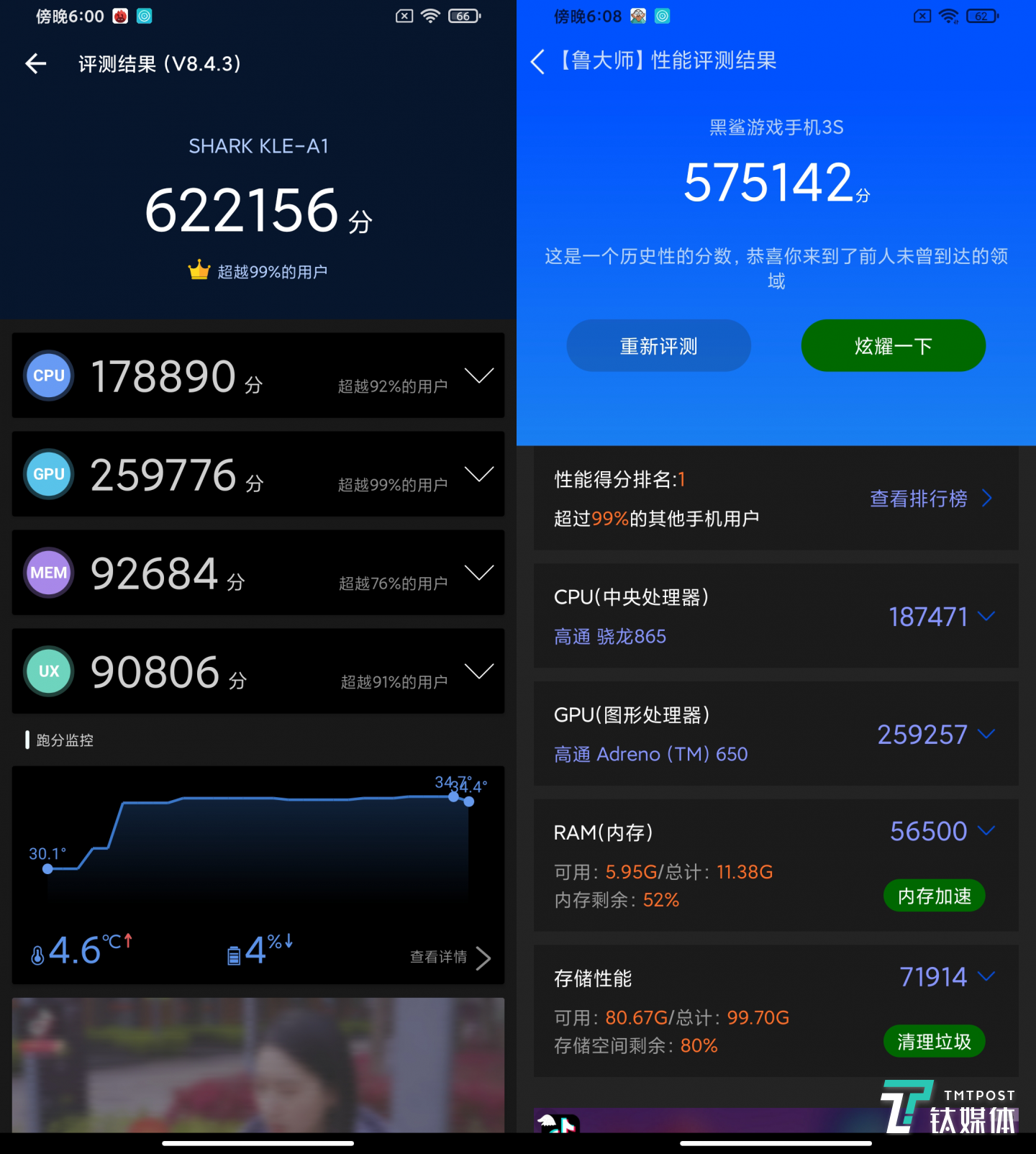Expand the CPU 178890 score details
The image size is (1036, 1154).
(x=479, y=375)
